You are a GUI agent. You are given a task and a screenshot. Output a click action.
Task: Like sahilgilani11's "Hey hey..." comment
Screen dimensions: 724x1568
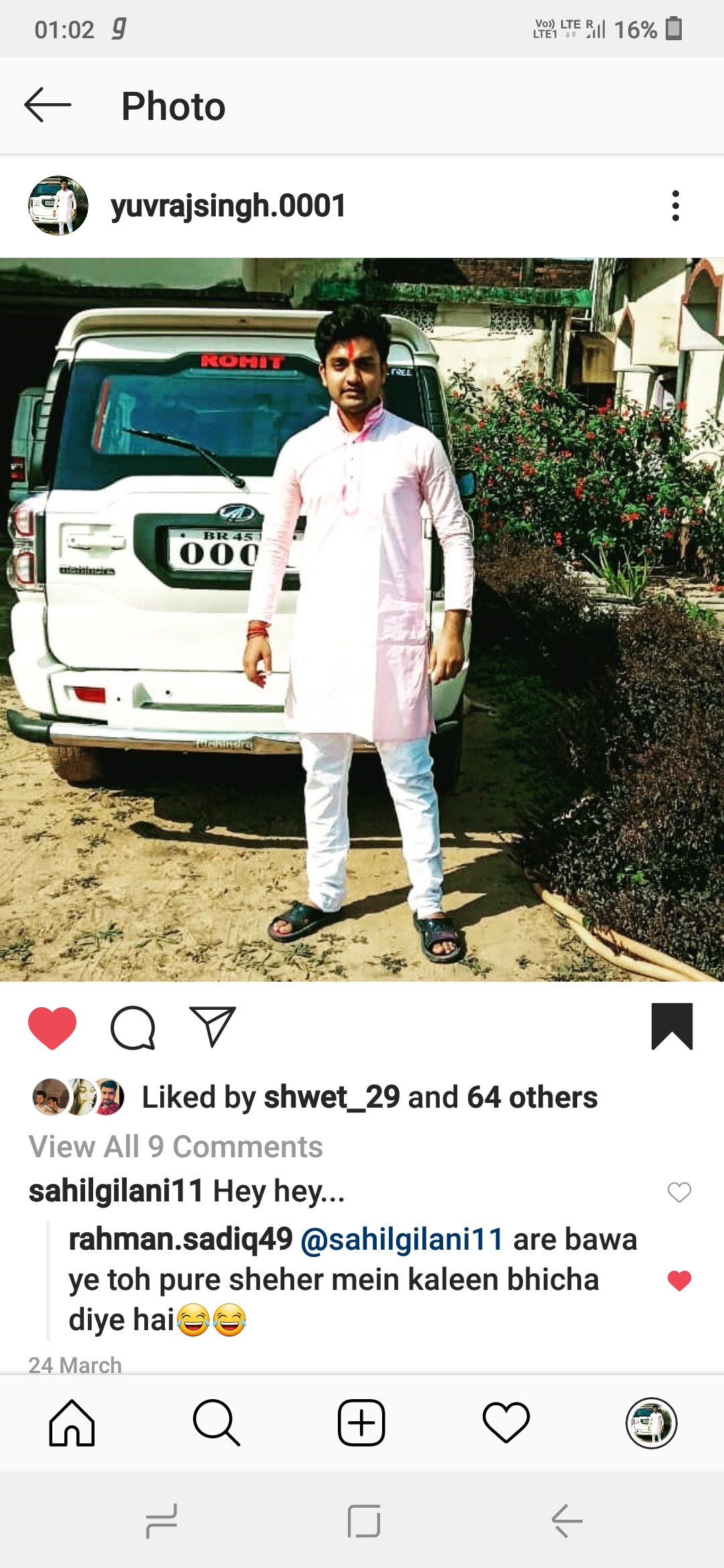(x=679, y=1192)
